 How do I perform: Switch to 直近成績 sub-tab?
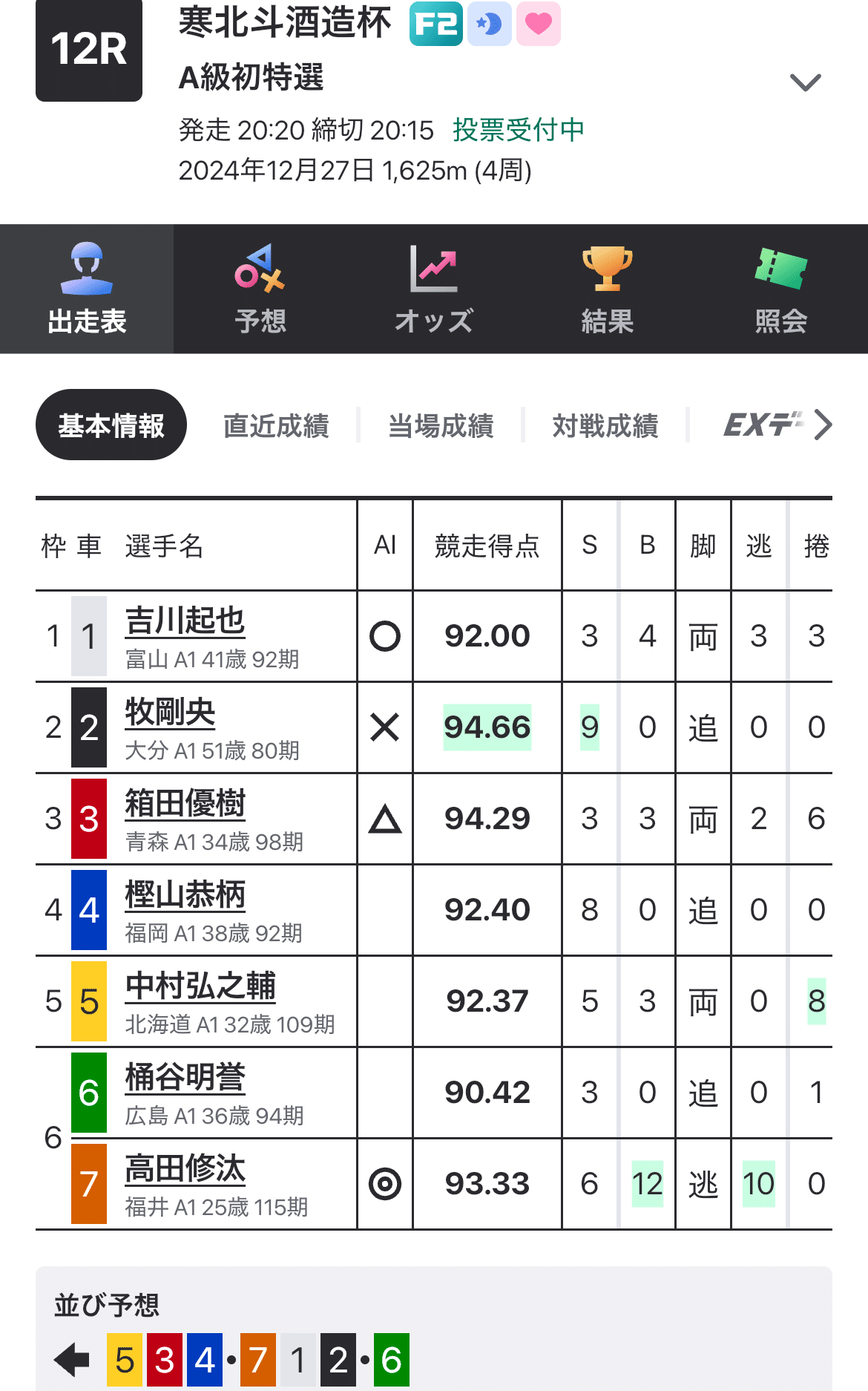[x=276, y=426]
